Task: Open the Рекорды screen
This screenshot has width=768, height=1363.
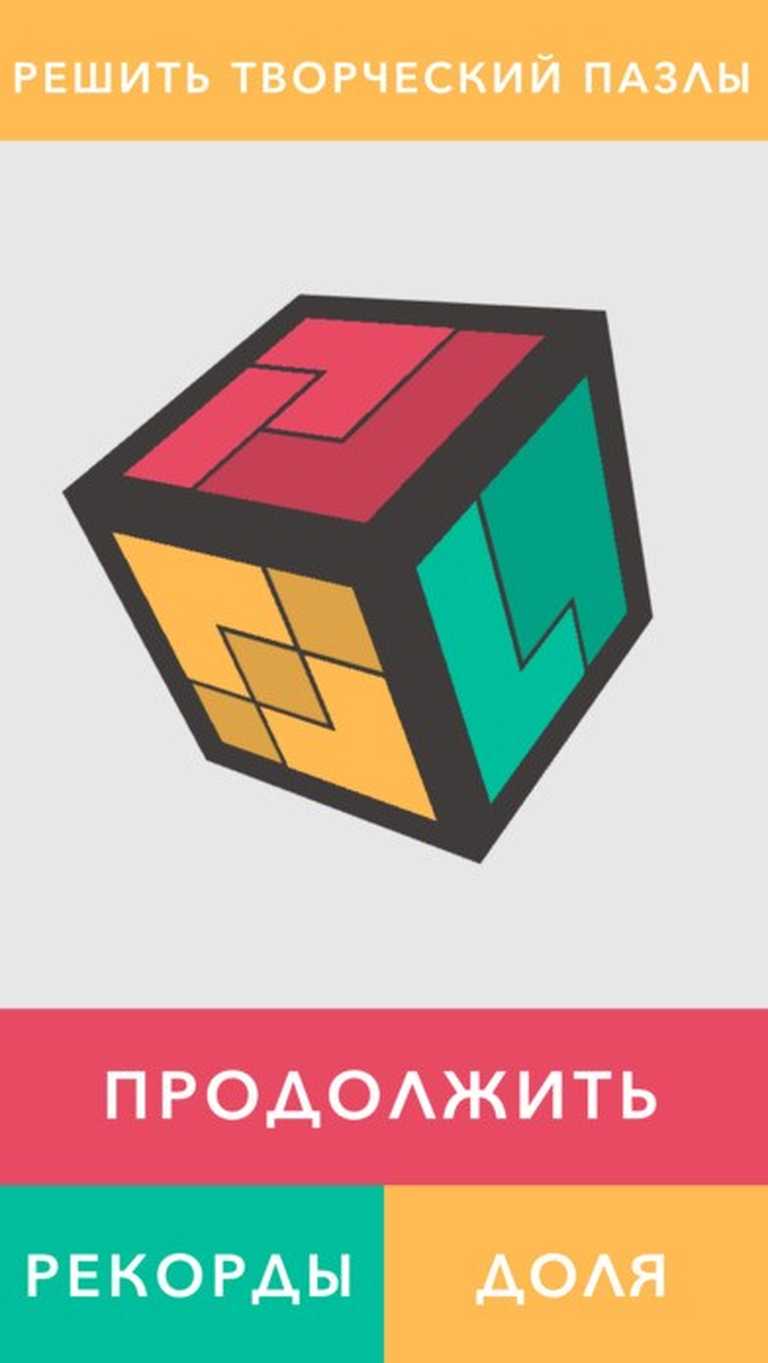Action: pyautogui.click(x=191, y=1275)
